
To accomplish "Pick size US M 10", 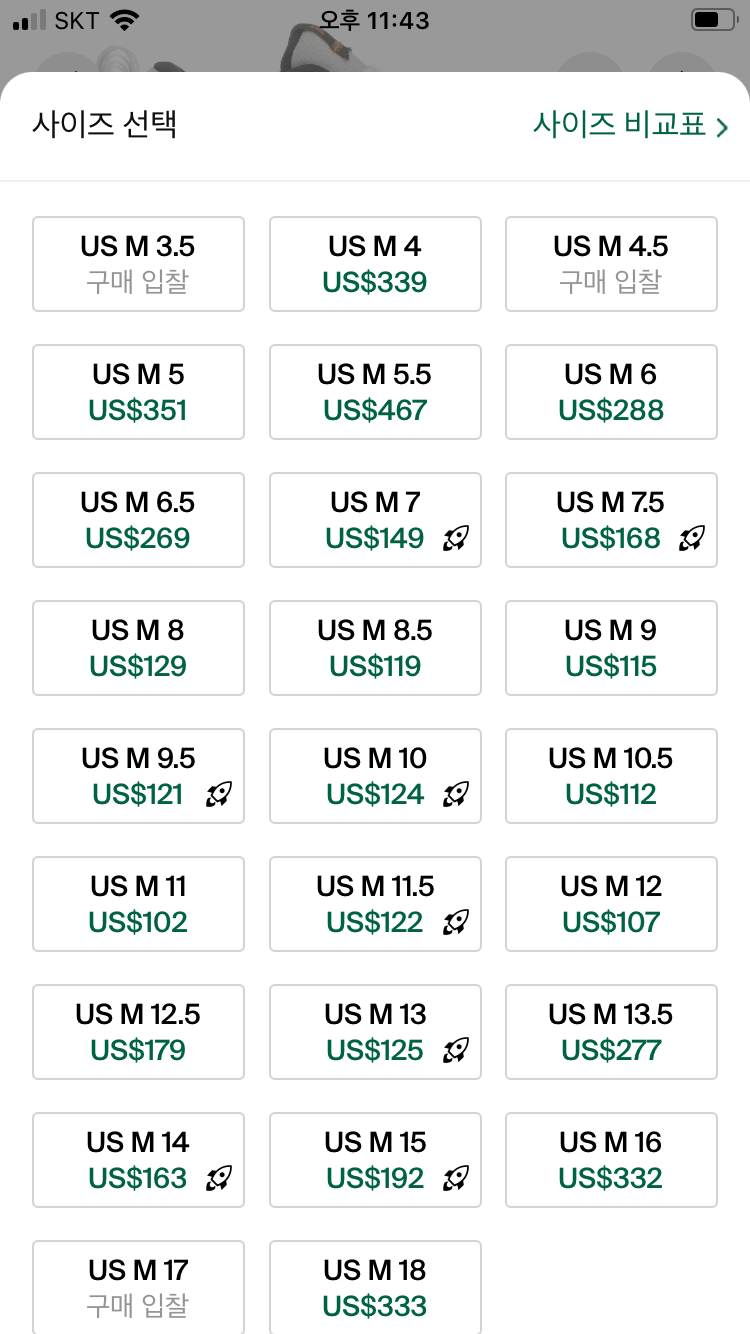I will pyautogui.click(x=375, y=776).
